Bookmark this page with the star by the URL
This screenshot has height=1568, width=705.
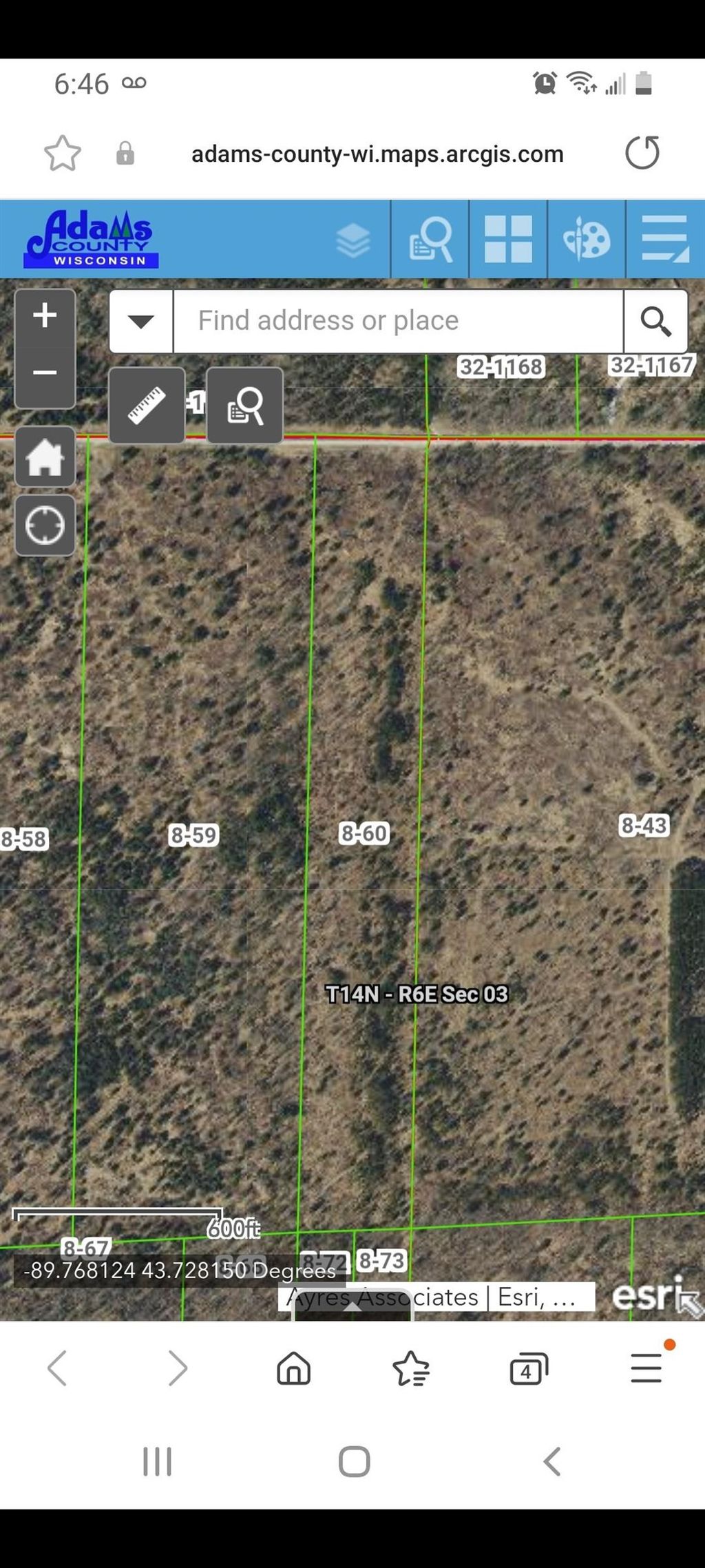[63, 153]
